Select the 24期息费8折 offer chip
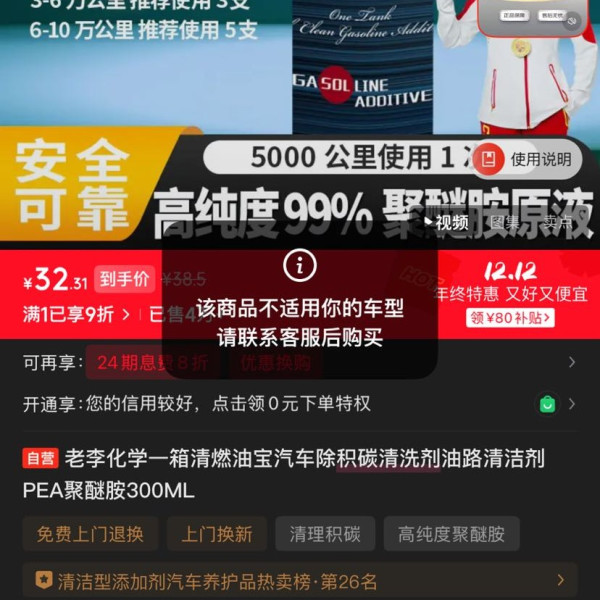Screen dimensions: 600x600 pyautogui.click(x=151, y=362)
